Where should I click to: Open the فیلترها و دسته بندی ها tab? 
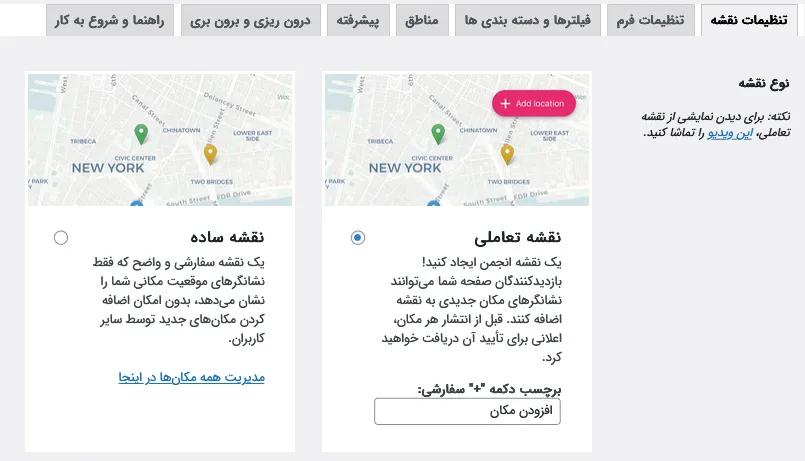coord(528,21)
